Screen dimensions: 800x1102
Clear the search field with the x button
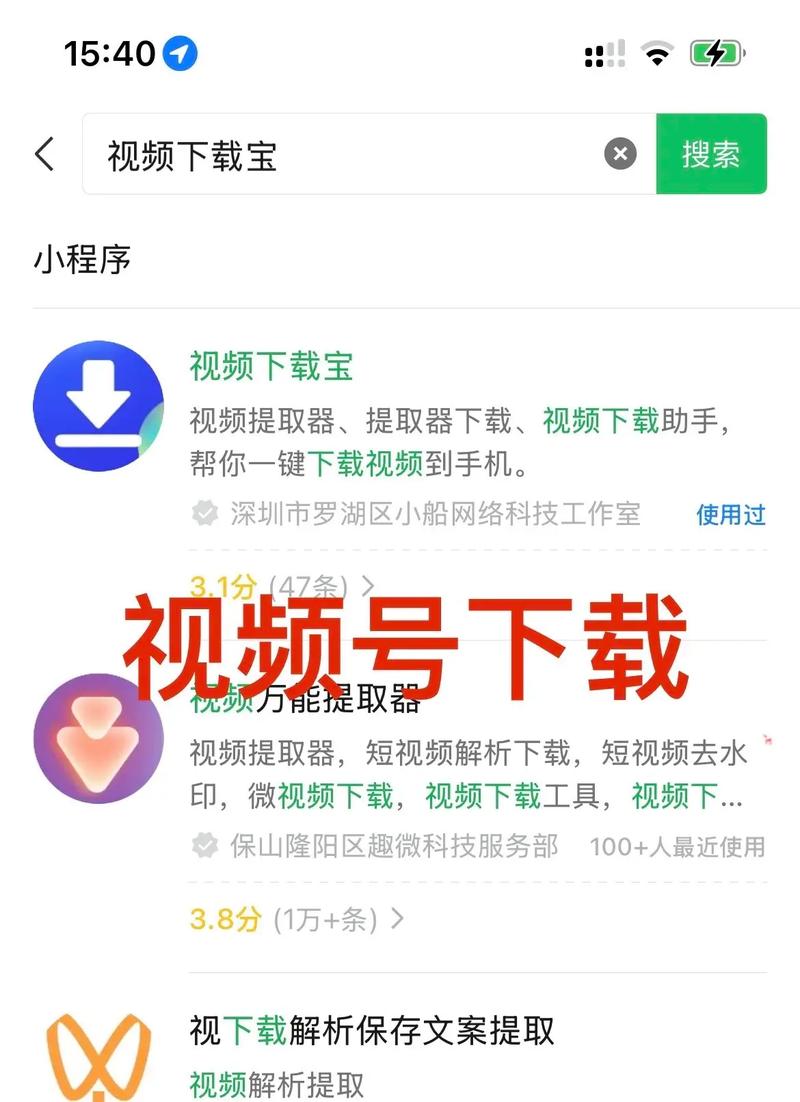click(620, 153)
